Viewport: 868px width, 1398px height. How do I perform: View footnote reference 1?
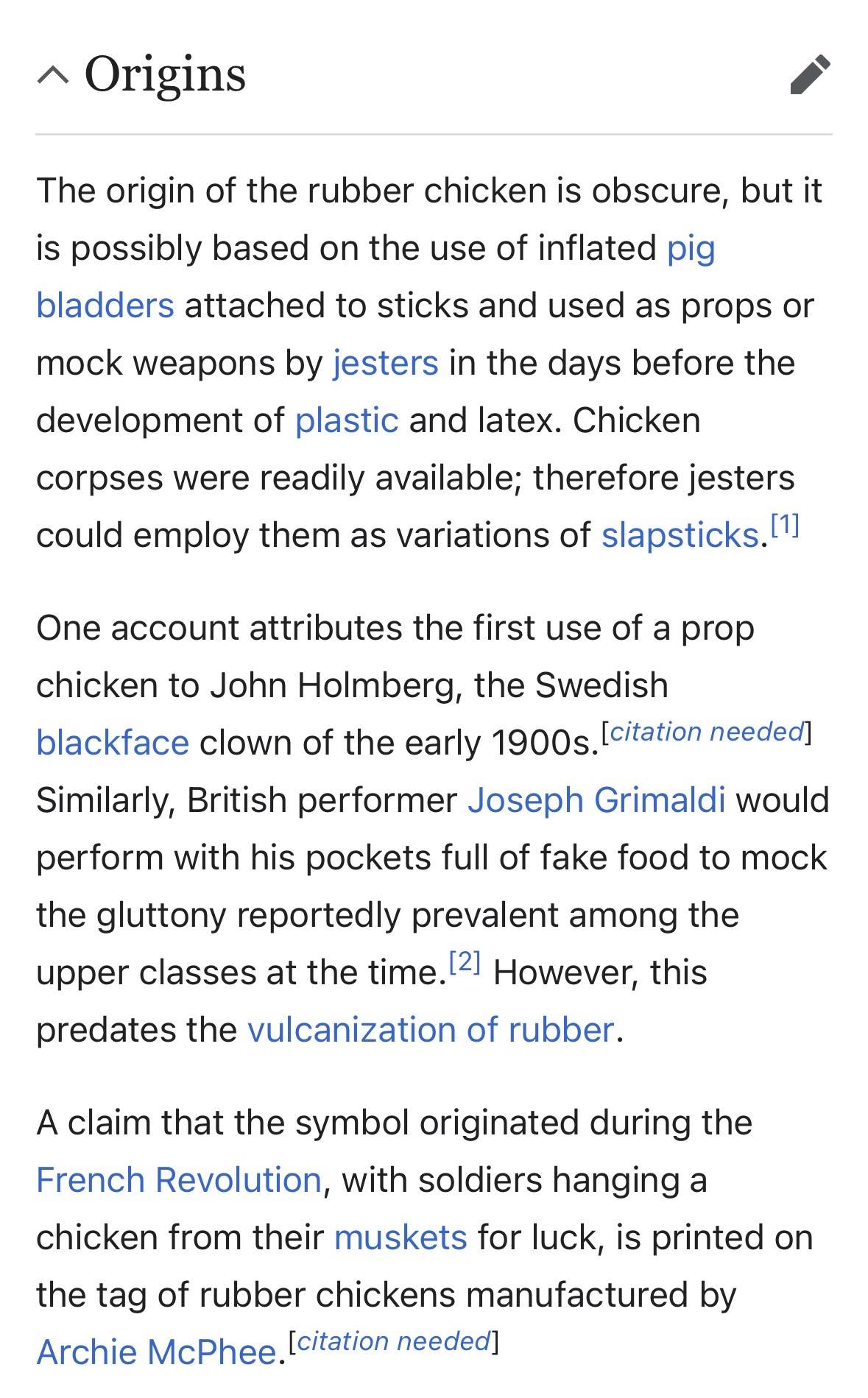(x=784, y=526)
